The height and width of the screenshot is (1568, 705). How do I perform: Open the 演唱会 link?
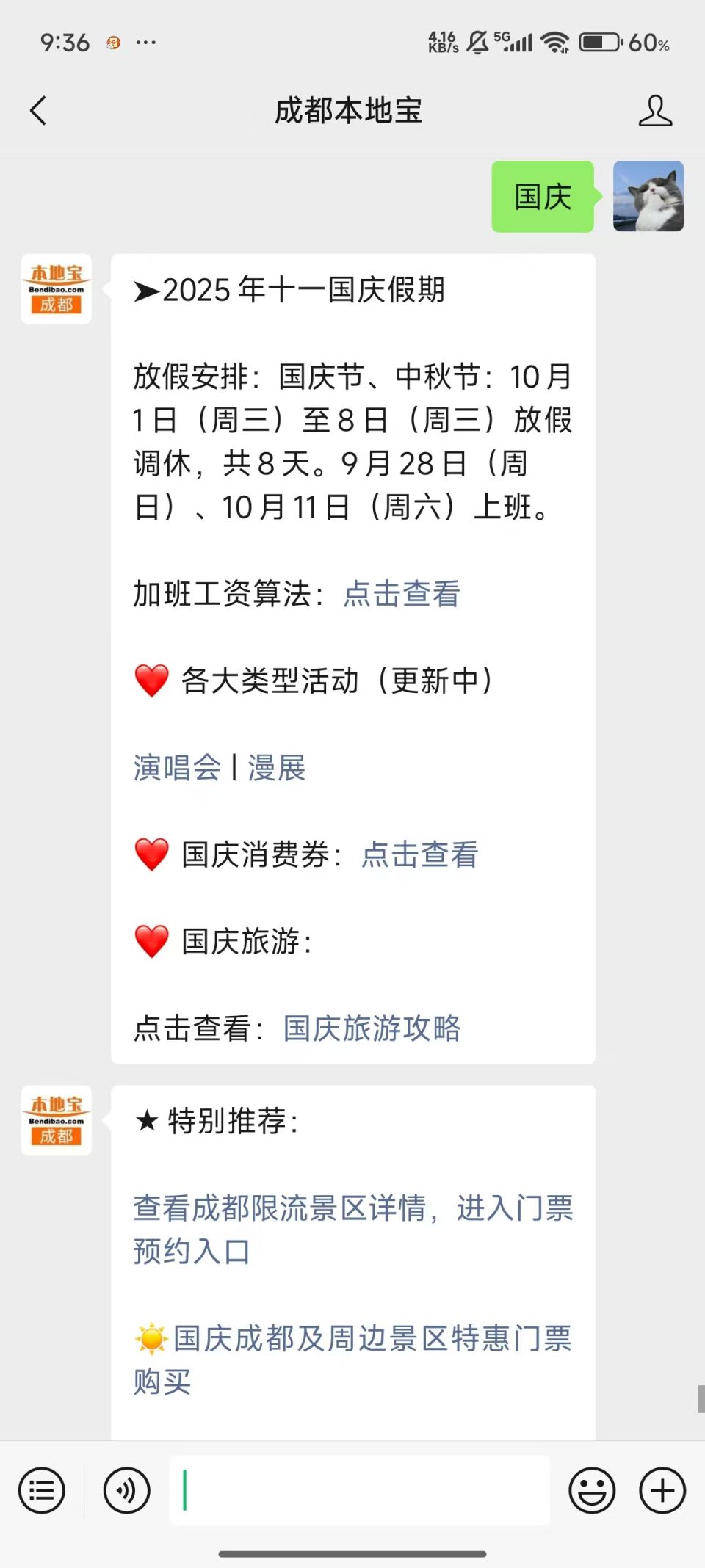pos(177,768)
